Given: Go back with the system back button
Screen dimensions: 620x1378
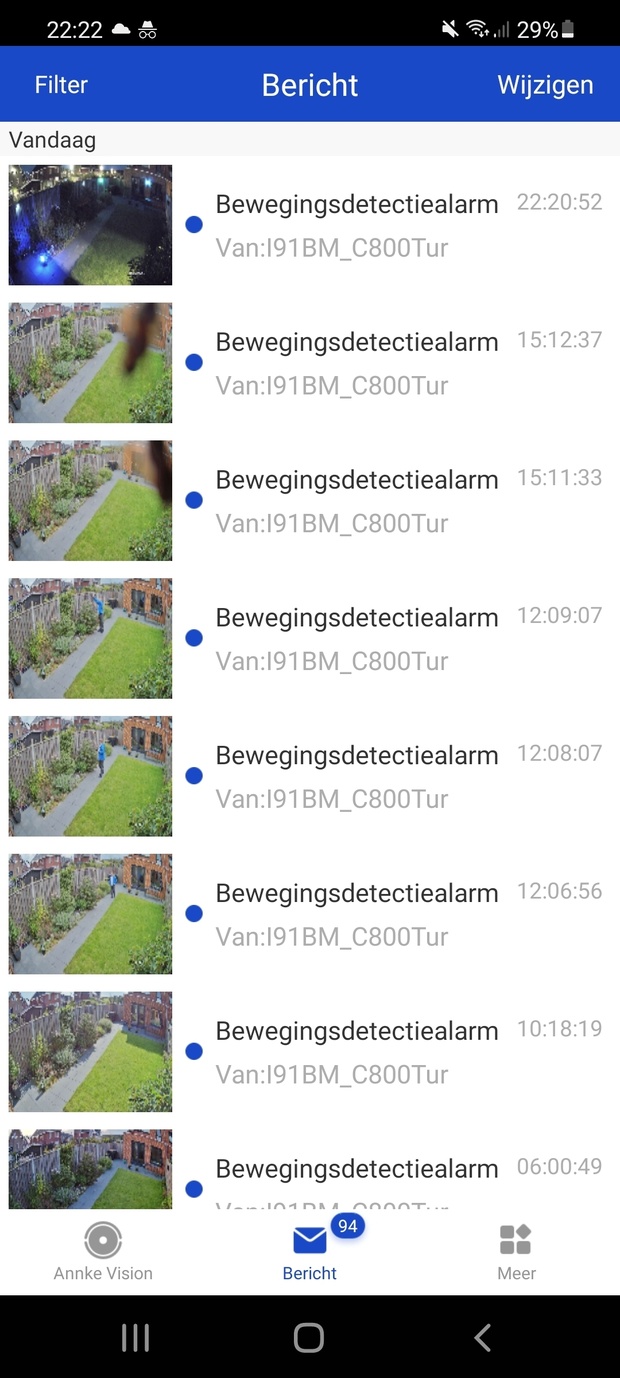Looking at the screenshot, I should tap(483, 1338).
